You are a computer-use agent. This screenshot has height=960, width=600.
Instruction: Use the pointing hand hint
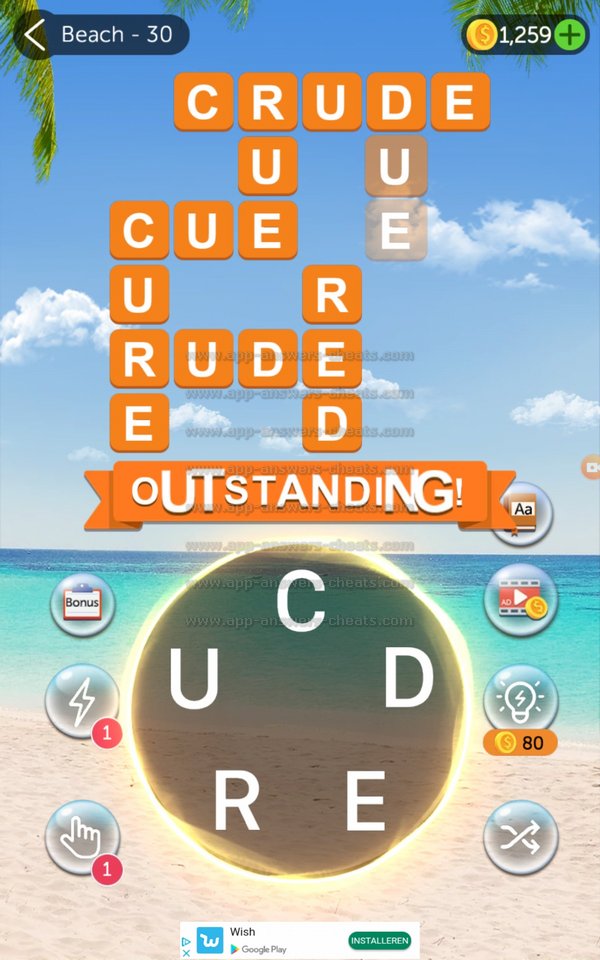[x=82, y=837]
